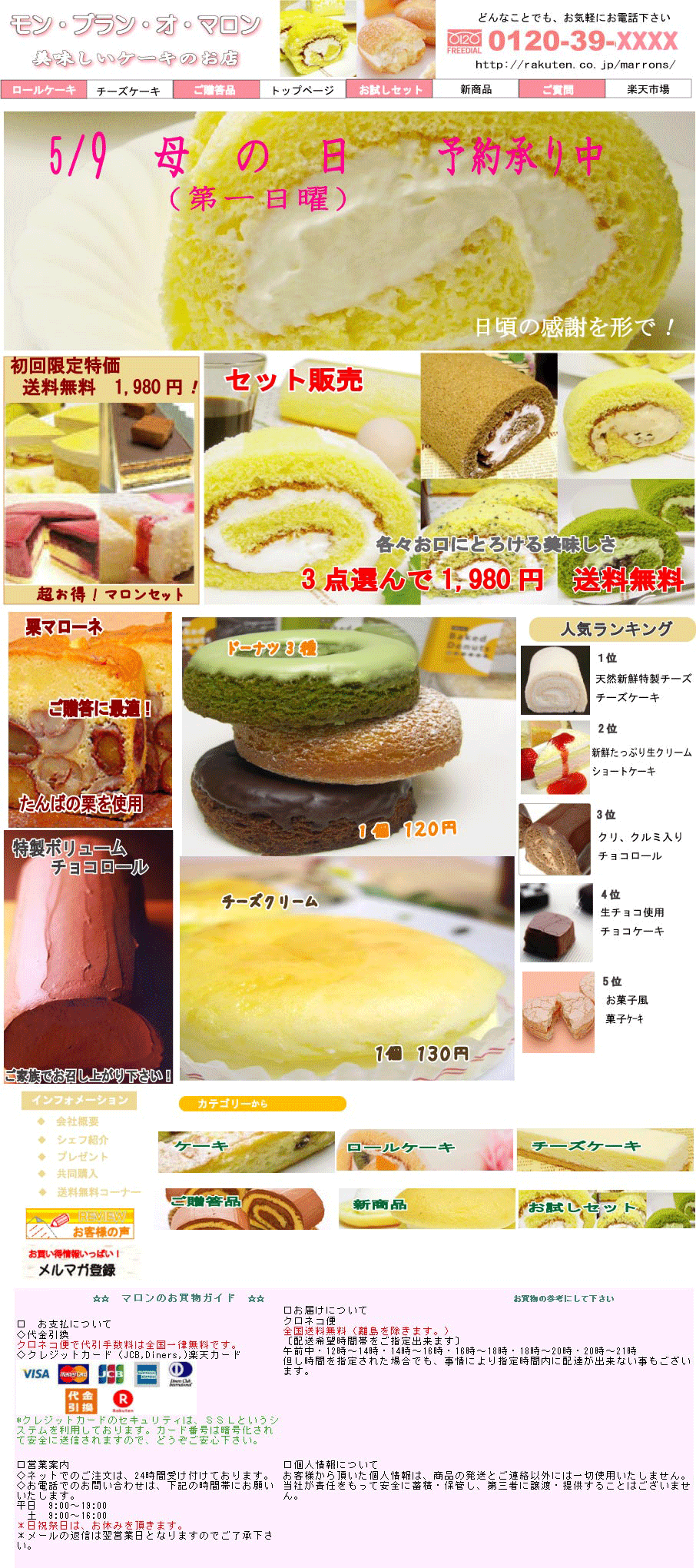This screenshot has width=696, height=1568.
Task: Open the シェフ紹介 link
Action: click(x=82, y=1139)
